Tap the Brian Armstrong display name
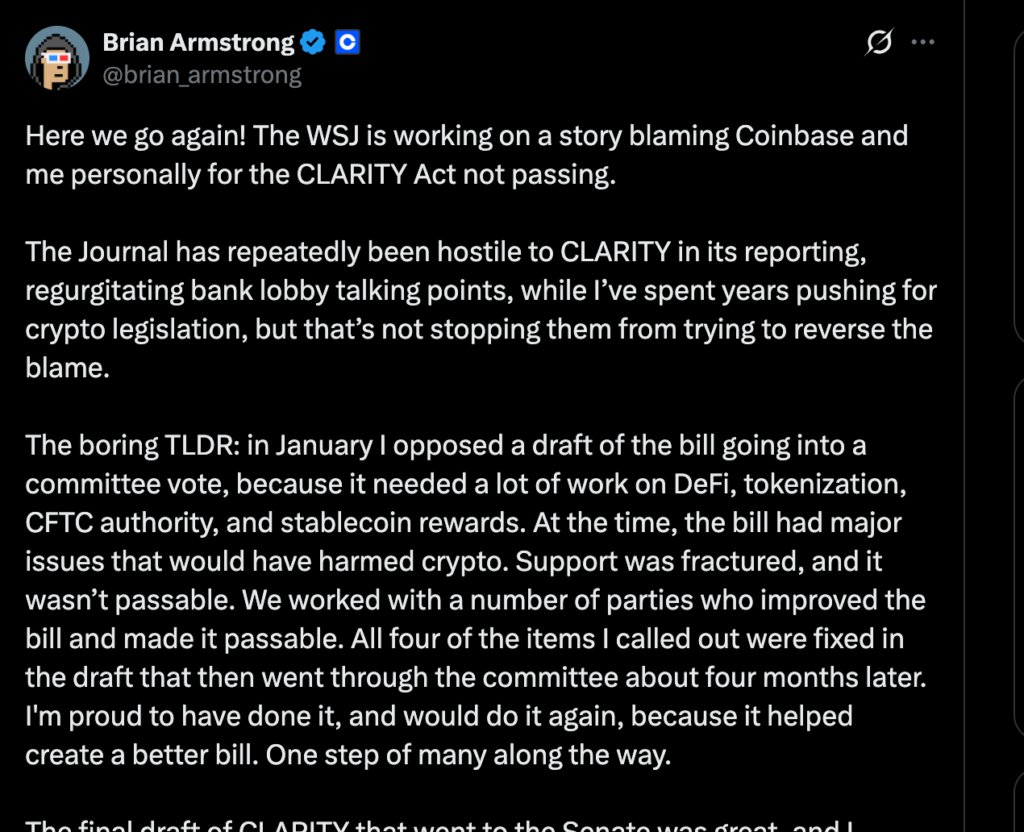The image size is (1024, 832). pyautogui.click(x=199, y=42)
